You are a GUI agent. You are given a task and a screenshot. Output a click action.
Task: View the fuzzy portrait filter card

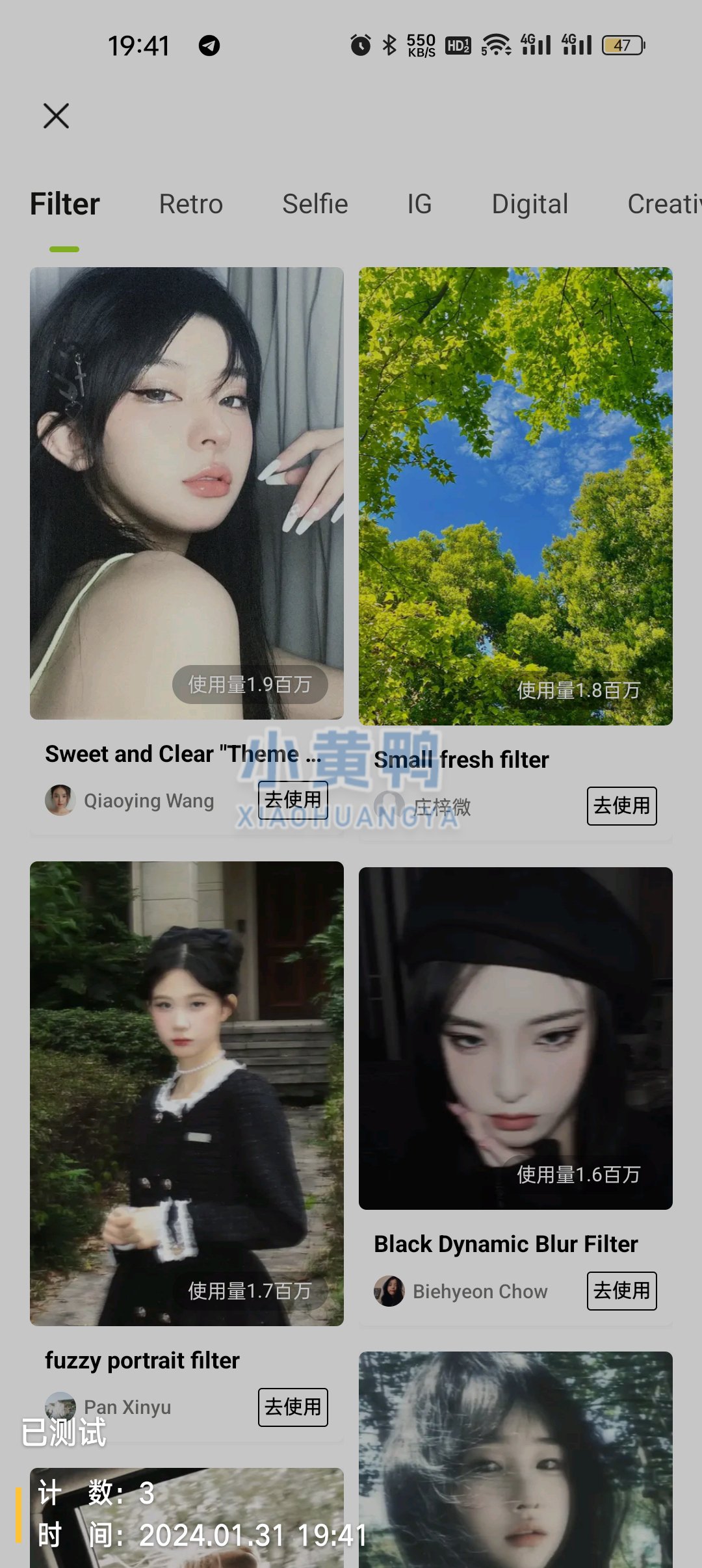pos(187,1093)
